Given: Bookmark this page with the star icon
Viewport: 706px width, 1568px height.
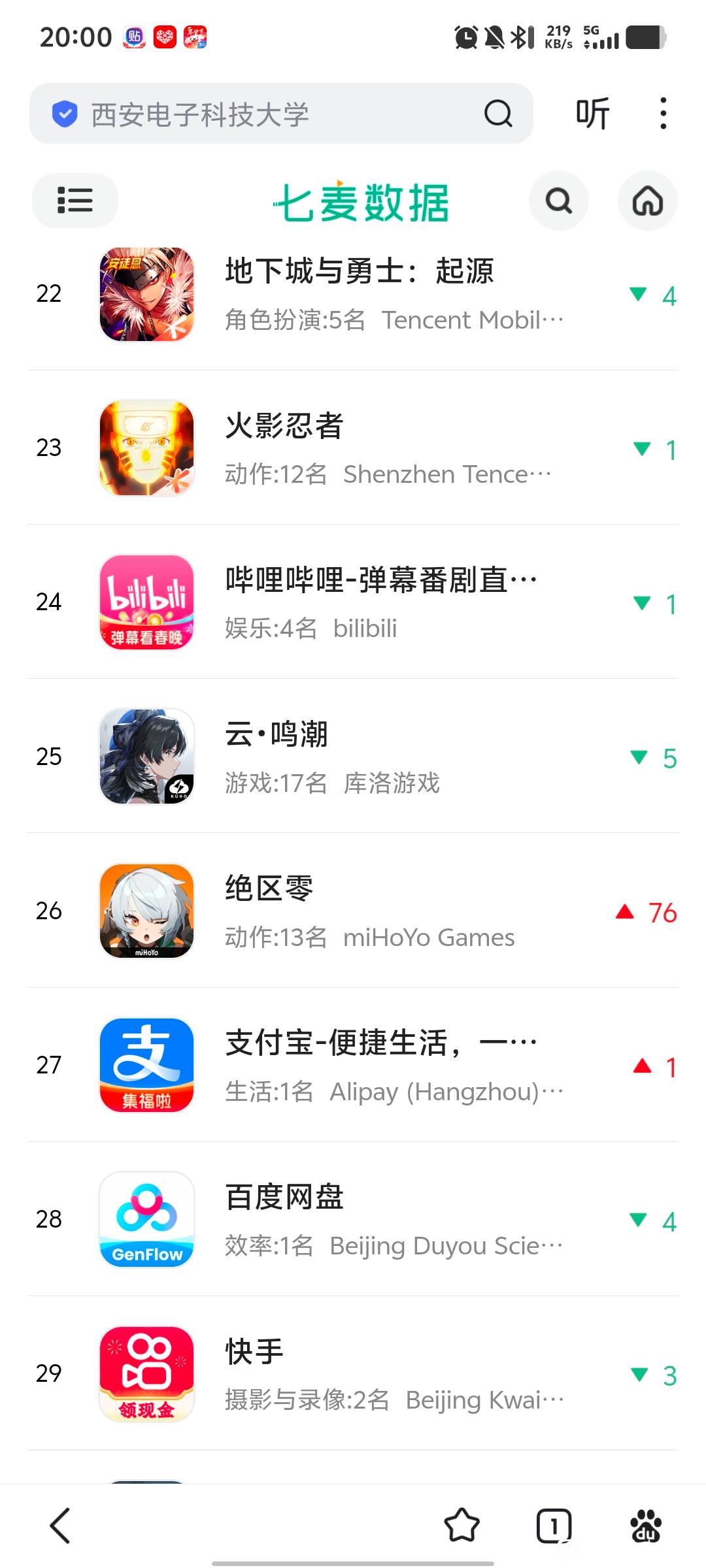Looking at the screenshot, I should pos(462,1526).
